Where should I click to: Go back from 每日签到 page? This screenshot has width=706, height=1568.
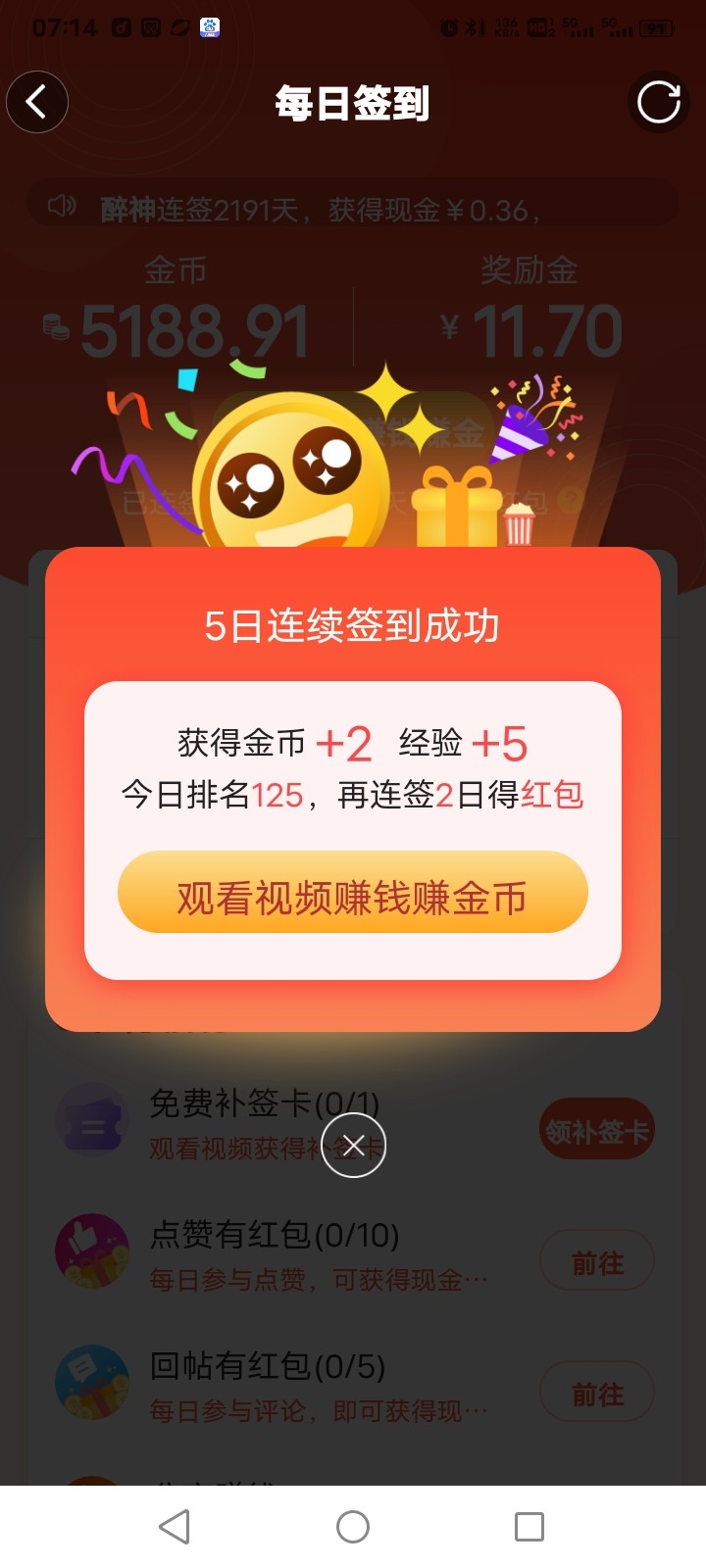[37, 102]
